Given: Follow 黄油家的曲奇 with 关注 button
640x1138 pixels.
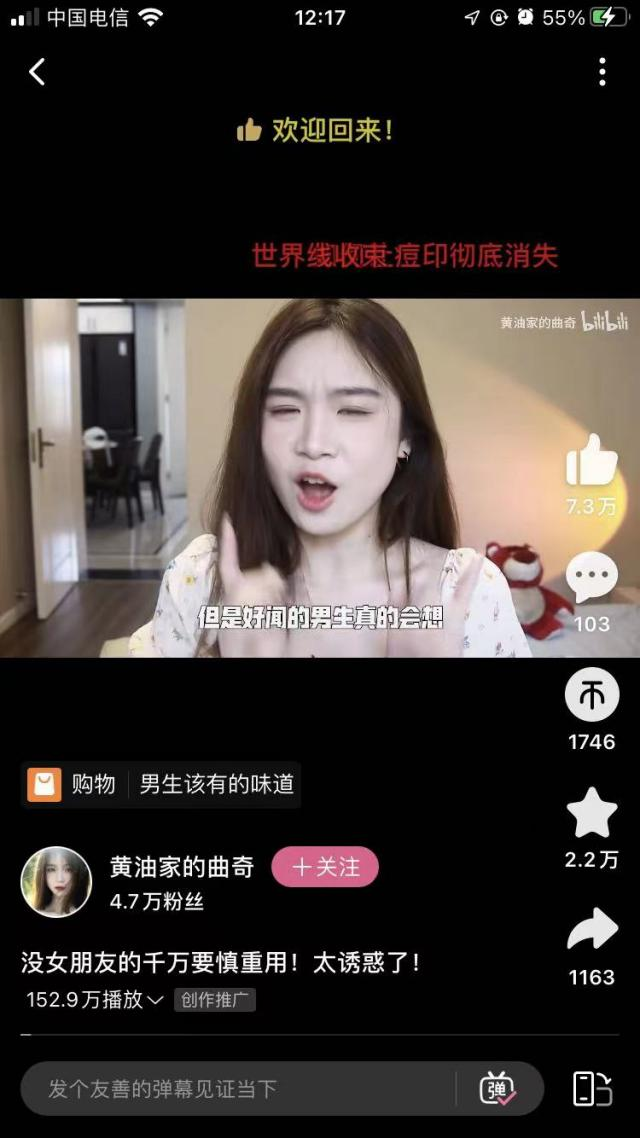Looking at the screenshot, I should [x=325, y=867].
